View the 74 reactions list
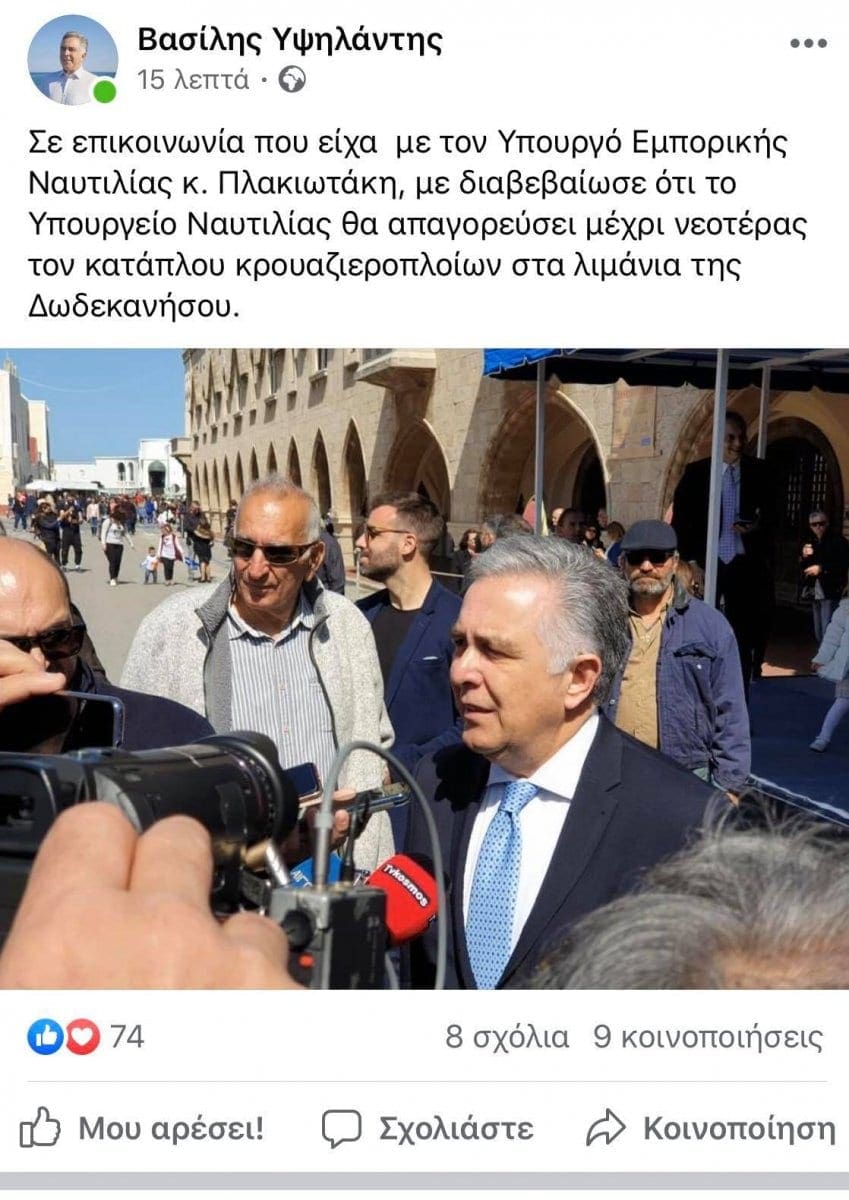This screenshot has width=849, height=1200. (86, 1037)
